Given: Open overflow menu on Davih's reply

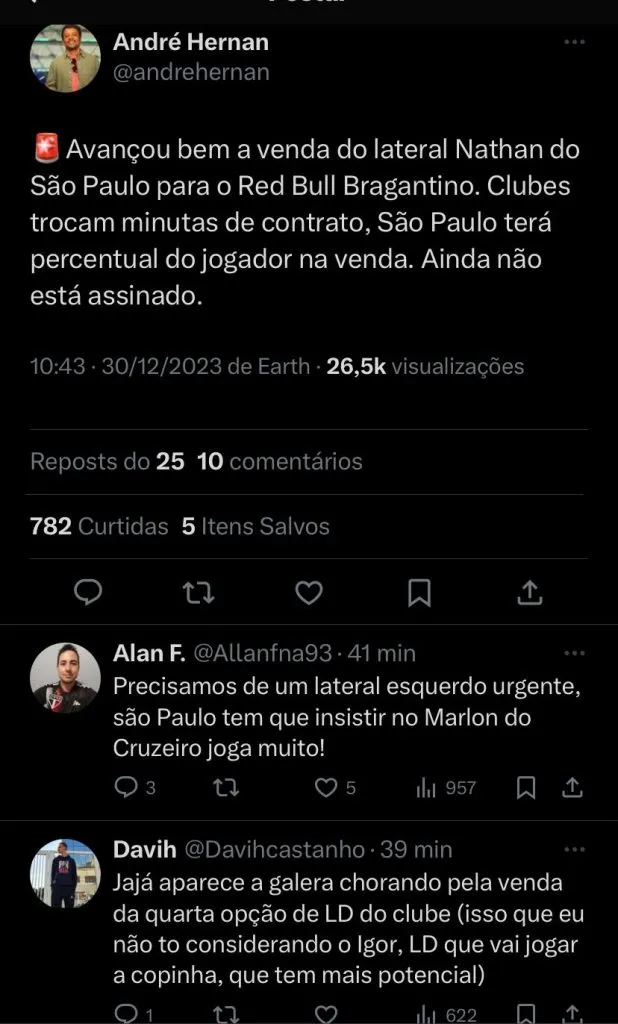Looking at the screenshot, I should coord(574,849).
